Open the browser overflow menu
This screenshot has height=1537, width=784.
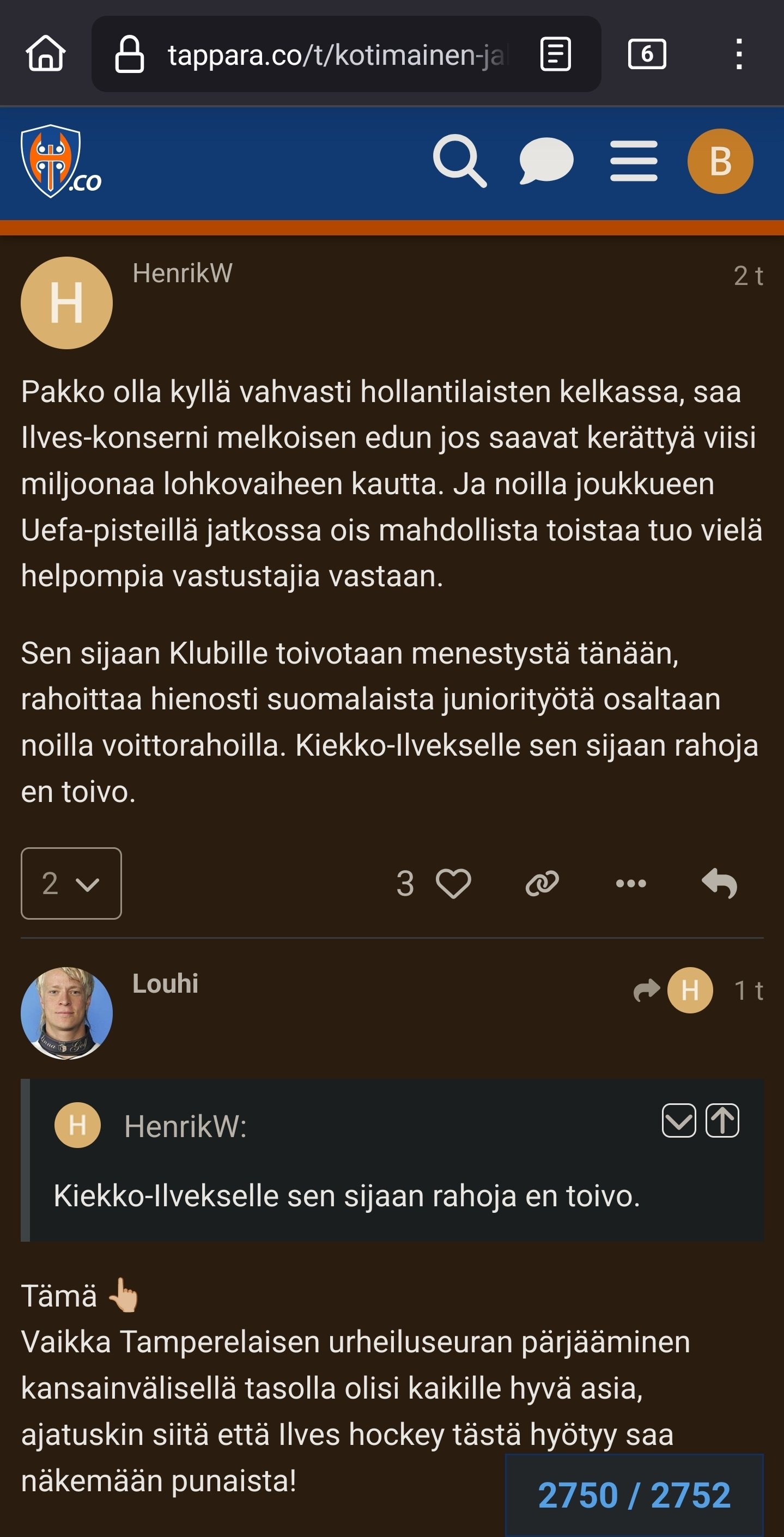739,54
